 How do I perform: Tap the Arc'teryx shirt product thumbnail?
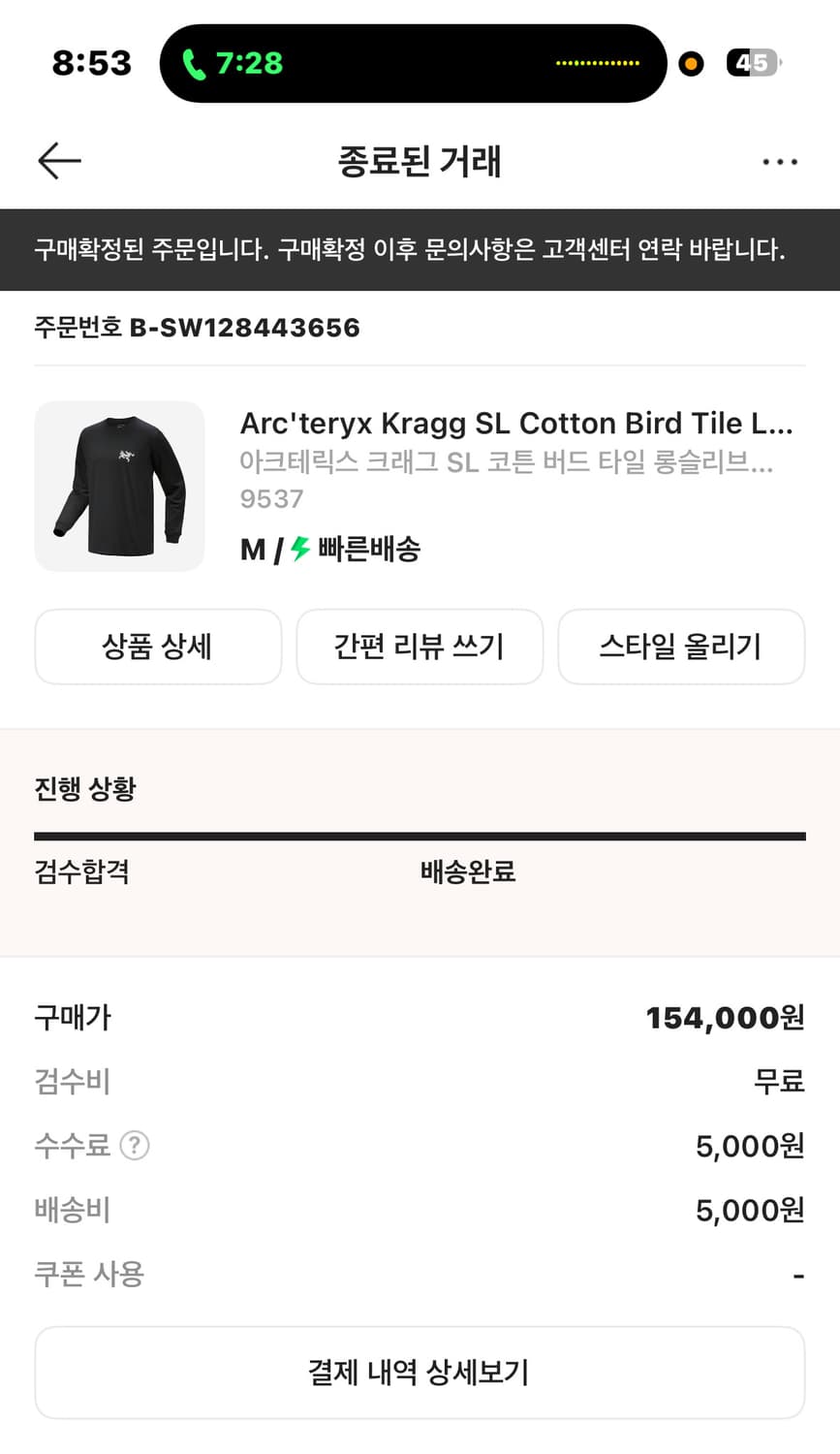(119, 487)
